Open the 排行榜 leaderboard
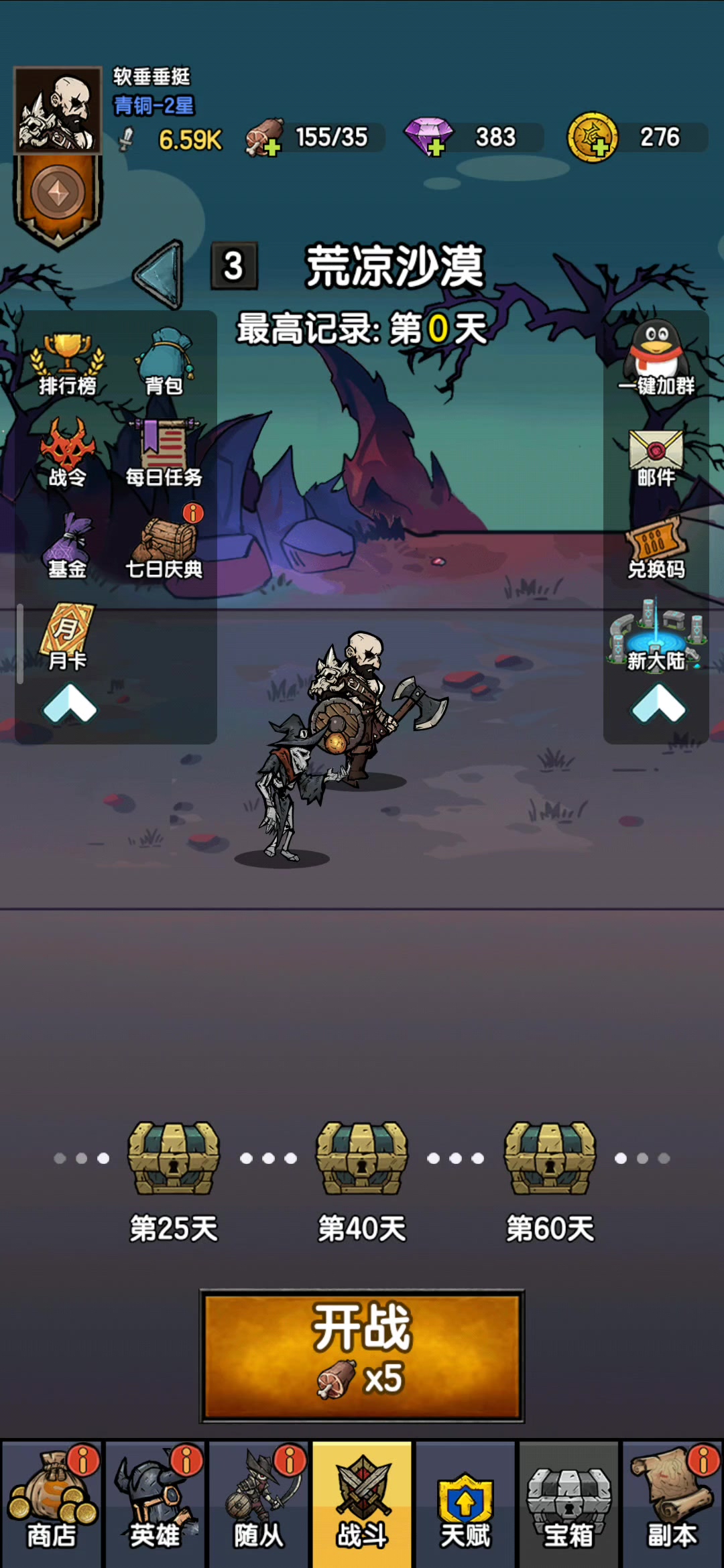This screenshot has width=724, height=1568. [x=67, y=363]
